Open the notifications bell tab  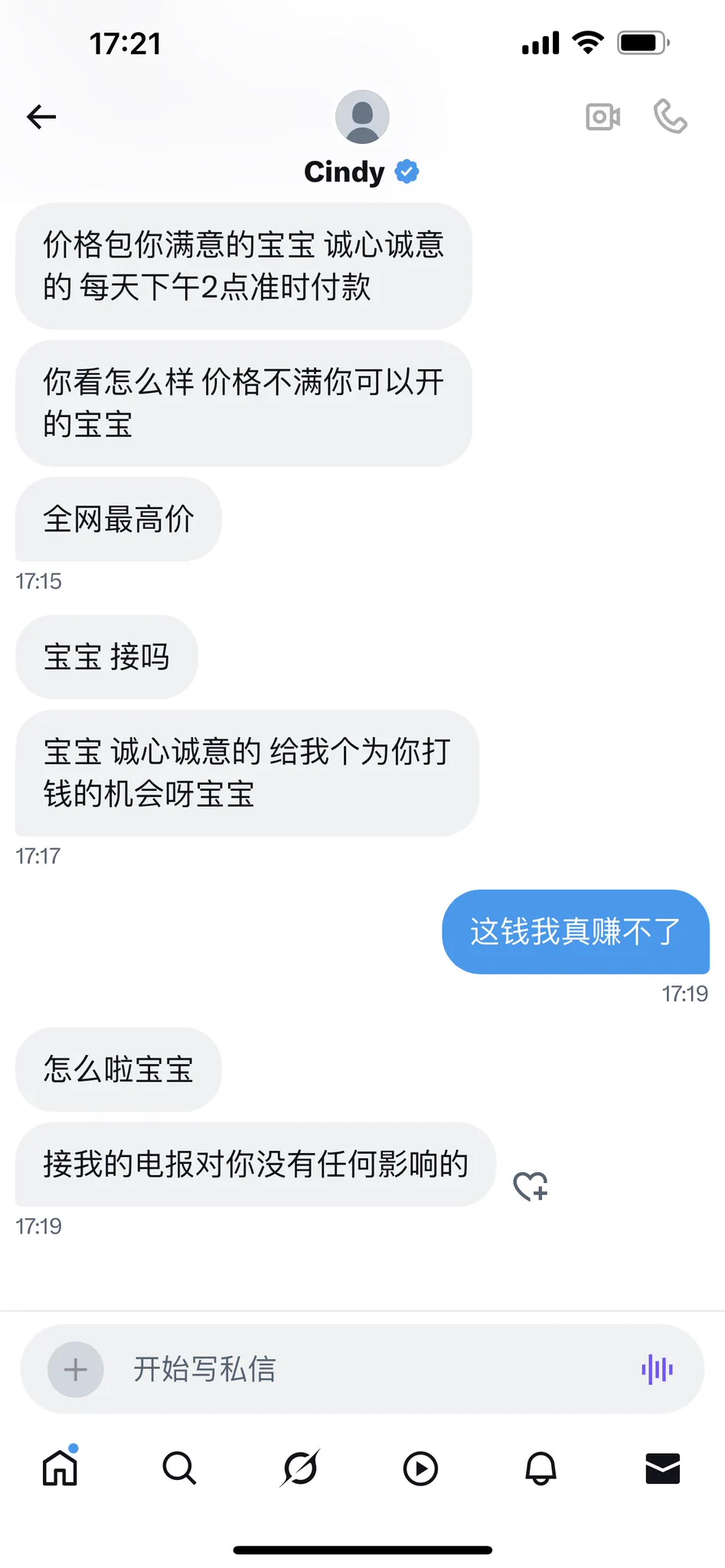(540, 1468)
